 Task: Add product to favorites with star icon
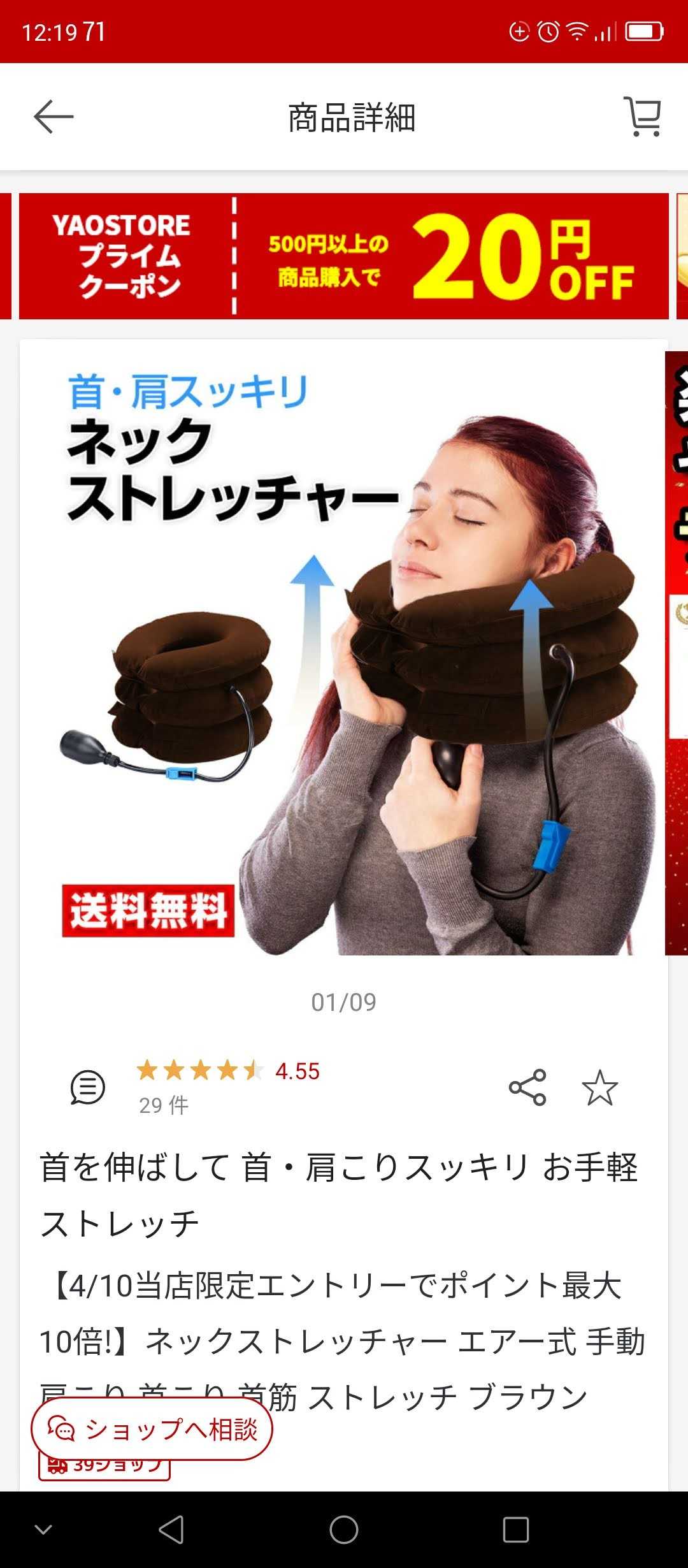point(599,1087)
